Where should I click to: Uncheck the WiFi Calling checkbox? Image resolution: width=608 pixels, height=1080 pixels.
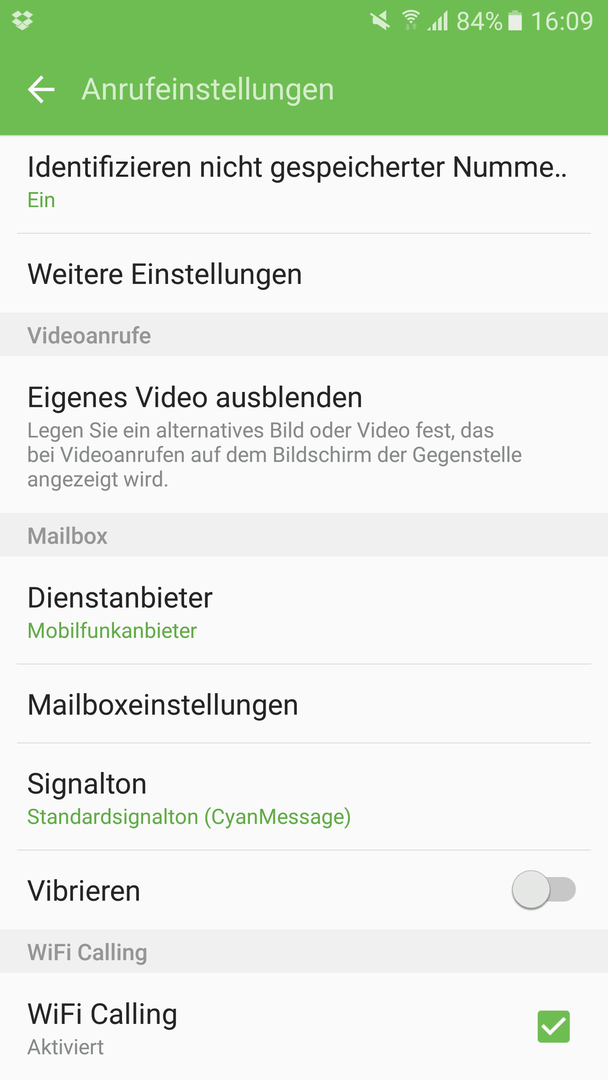click(x=554, y=1027)
